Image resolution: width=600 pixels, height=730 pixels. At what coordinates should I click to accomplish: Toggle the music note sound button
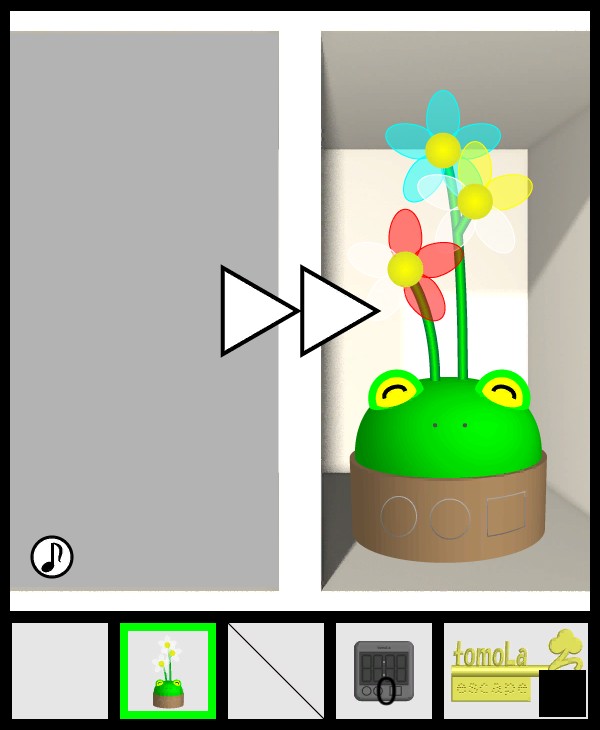coord(52,557)
